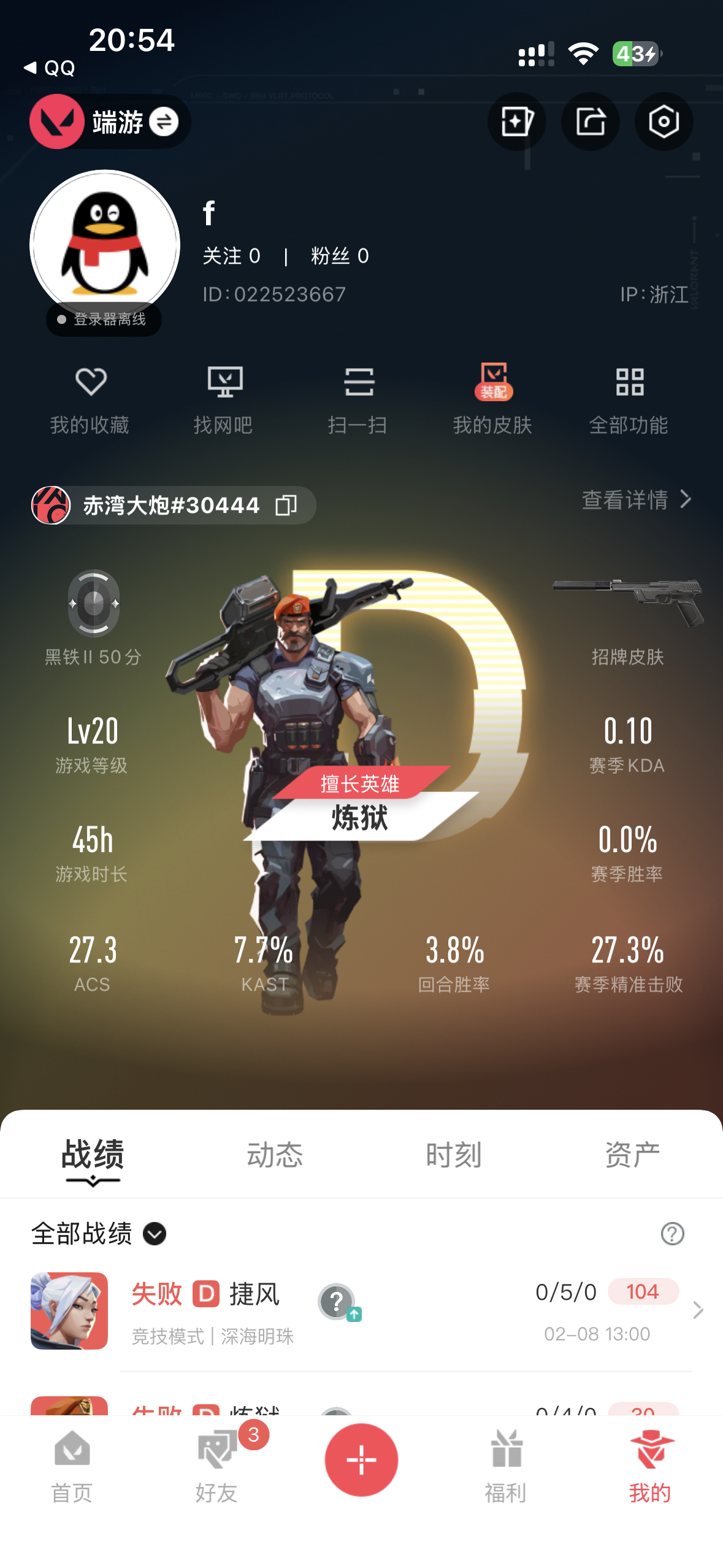Screen dimensions: 723x1568
Task: Switch to 资产 tab
Action: 632,1155
